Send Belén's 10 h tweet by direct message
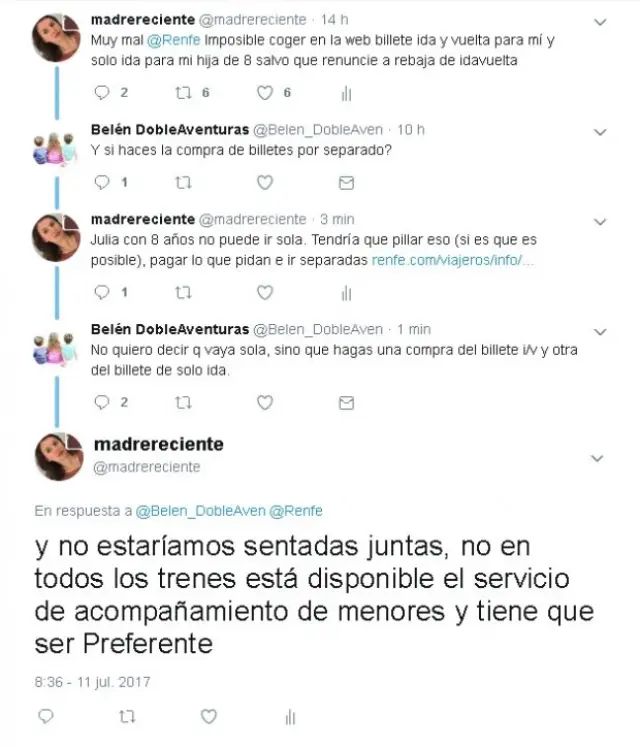Image resolution: width=640 pixels, height=747 pixels. point(346,183)
